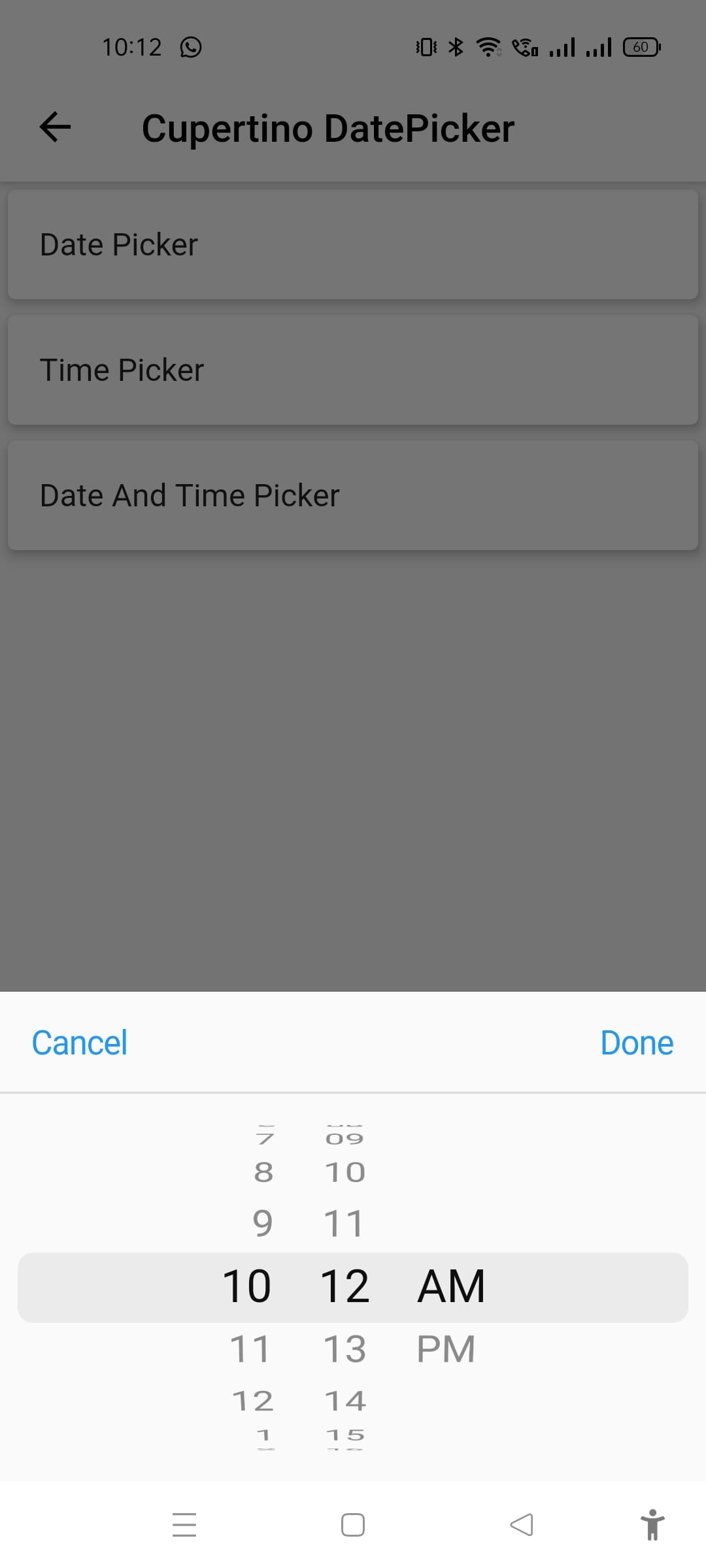Tap the system back button
706x1568 pixels.
[x=521, y=1525]
